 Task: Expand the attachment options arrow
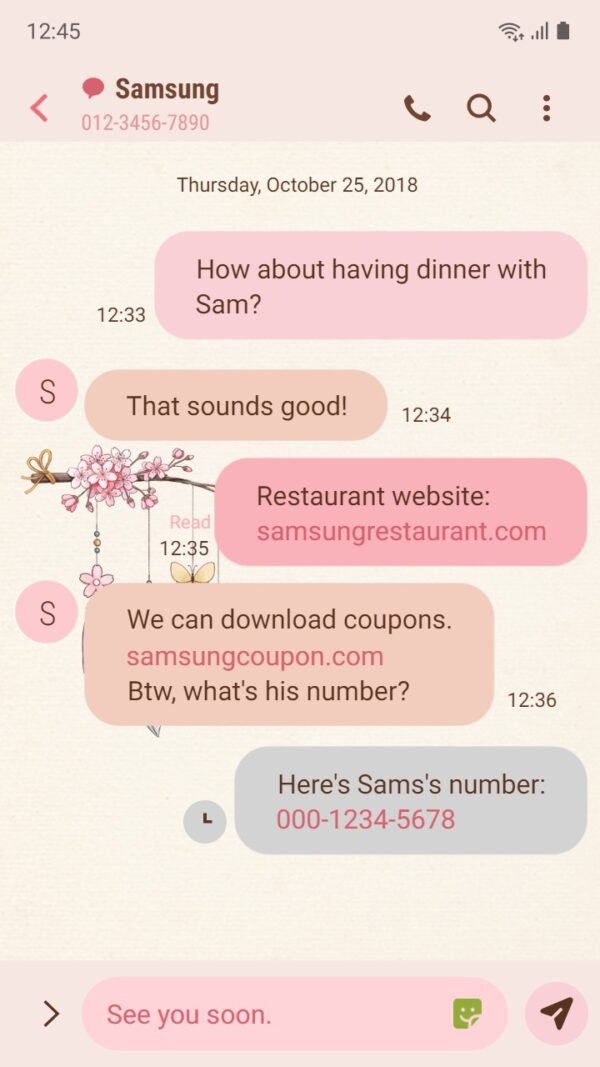[50, 1014]
